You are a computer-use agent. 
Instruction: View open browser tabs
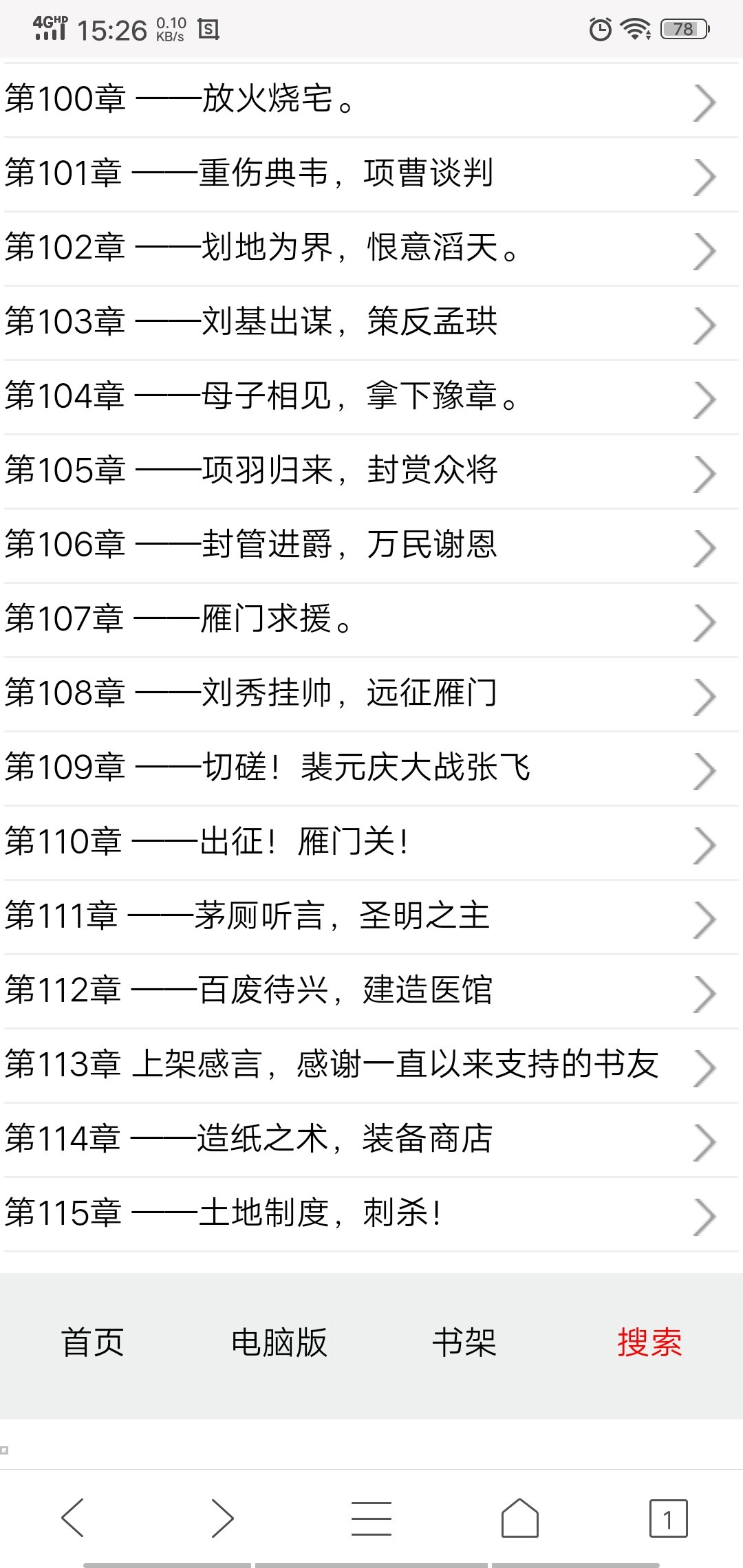pyautogui.click(x=668, y=1518)
